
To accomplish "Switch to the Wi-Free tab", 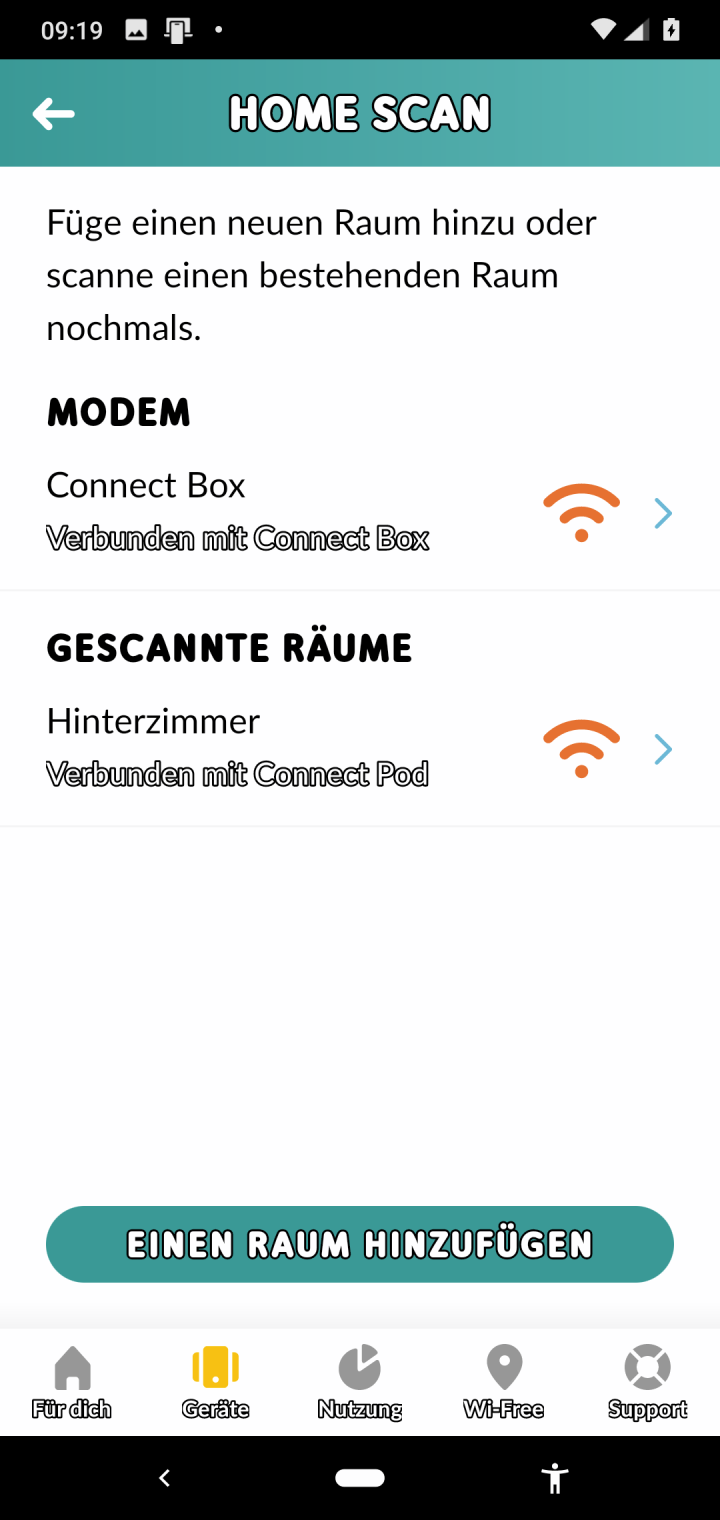I will point(504,1382).
